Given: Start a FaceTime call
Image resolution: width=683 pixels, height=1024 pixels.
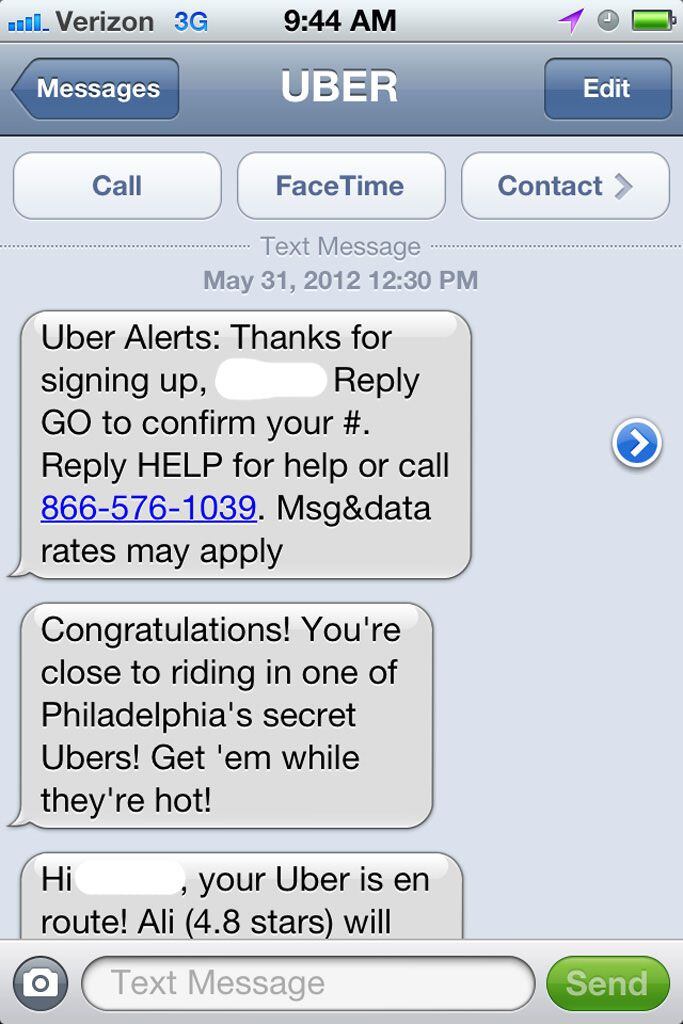Looking at the screenshot, I should 340,186.
